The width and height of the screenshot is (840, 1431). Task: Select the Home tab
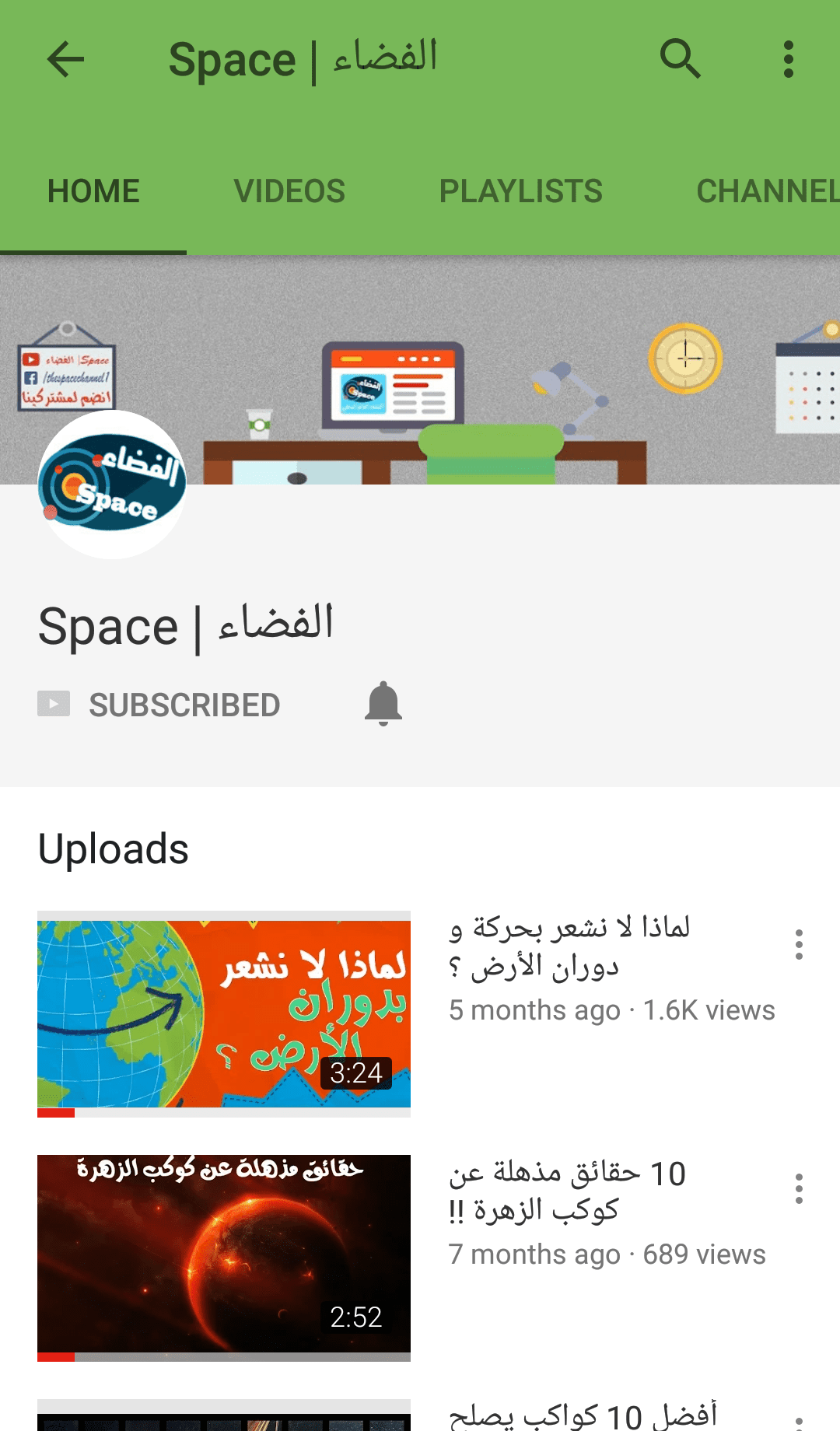[93, 191]
